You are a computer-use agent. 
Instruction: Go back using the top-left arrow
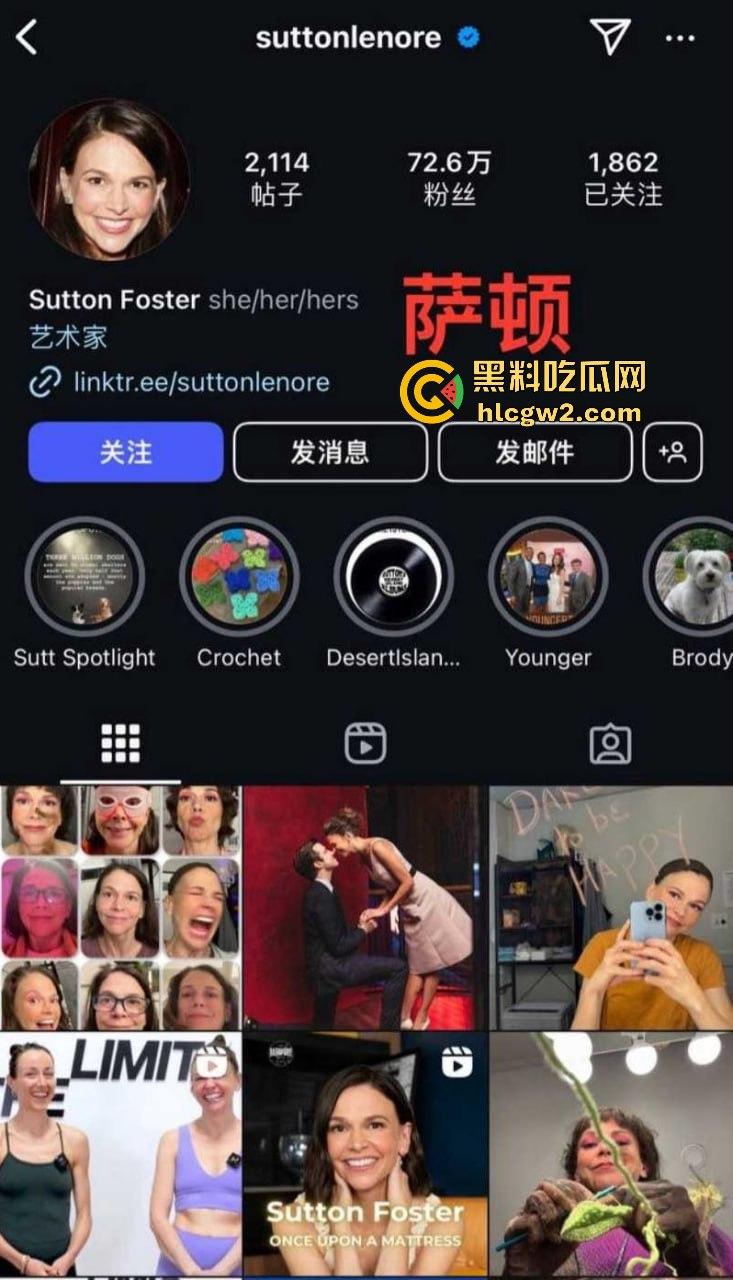coord(27,38)
